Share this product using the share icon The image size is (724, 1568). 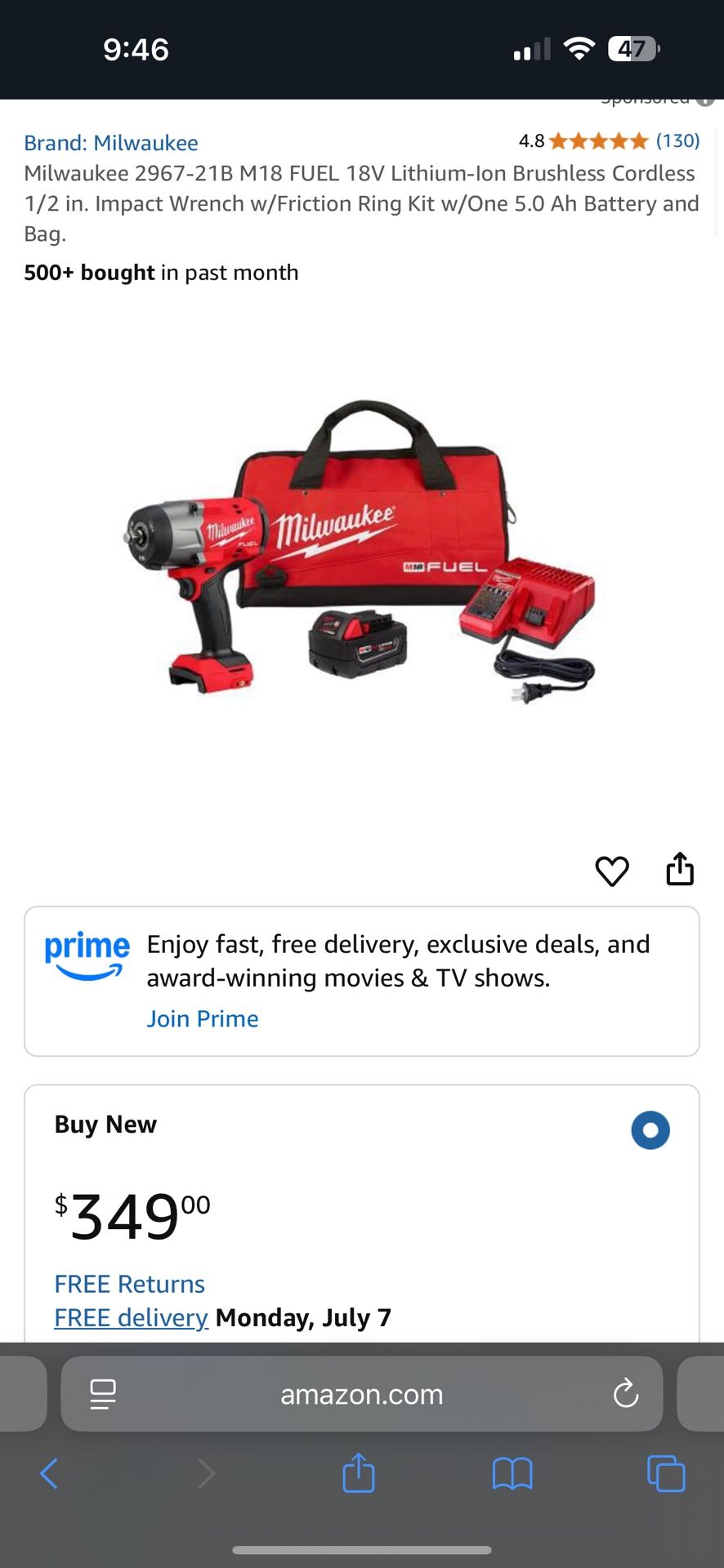pyautogui.click(x=679, y=869)
